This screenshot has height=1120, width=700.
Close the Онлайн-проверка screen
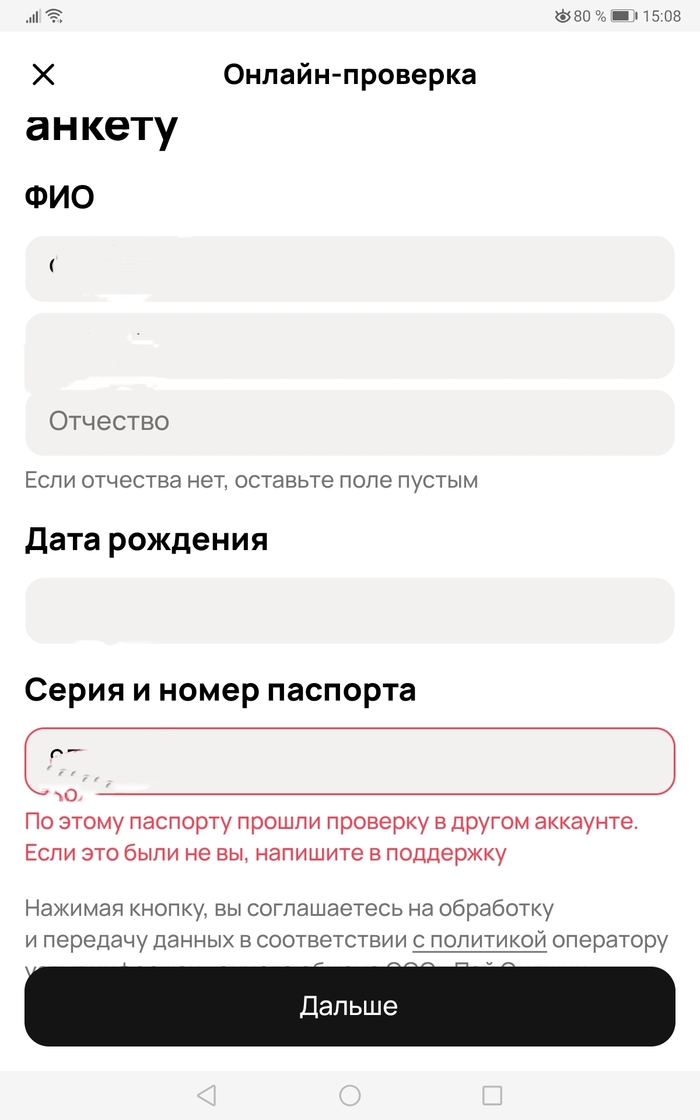pyautogui.click(x=43, y=75)
